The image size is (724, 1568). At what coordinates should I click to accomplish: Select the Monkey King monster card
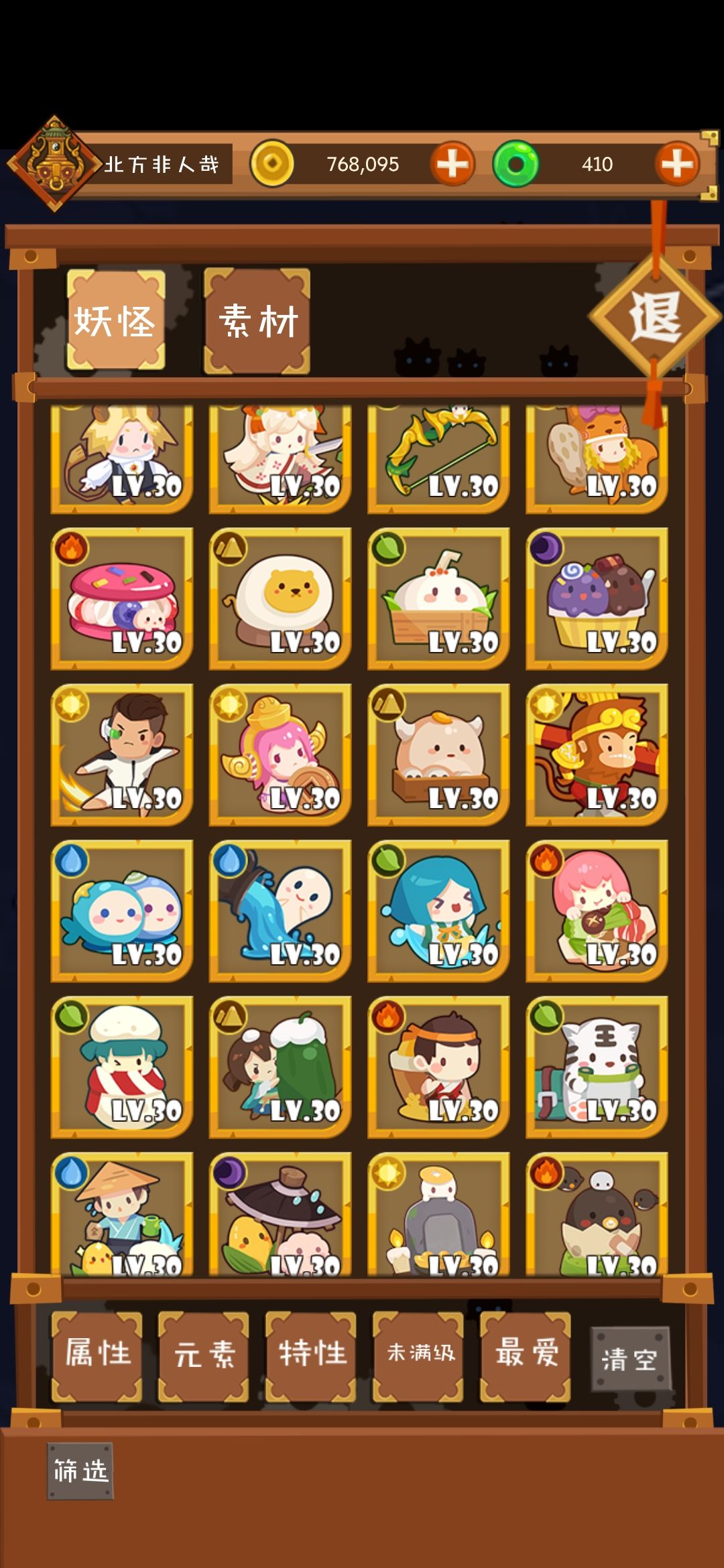pyautogui.click(x=597, y=755)
